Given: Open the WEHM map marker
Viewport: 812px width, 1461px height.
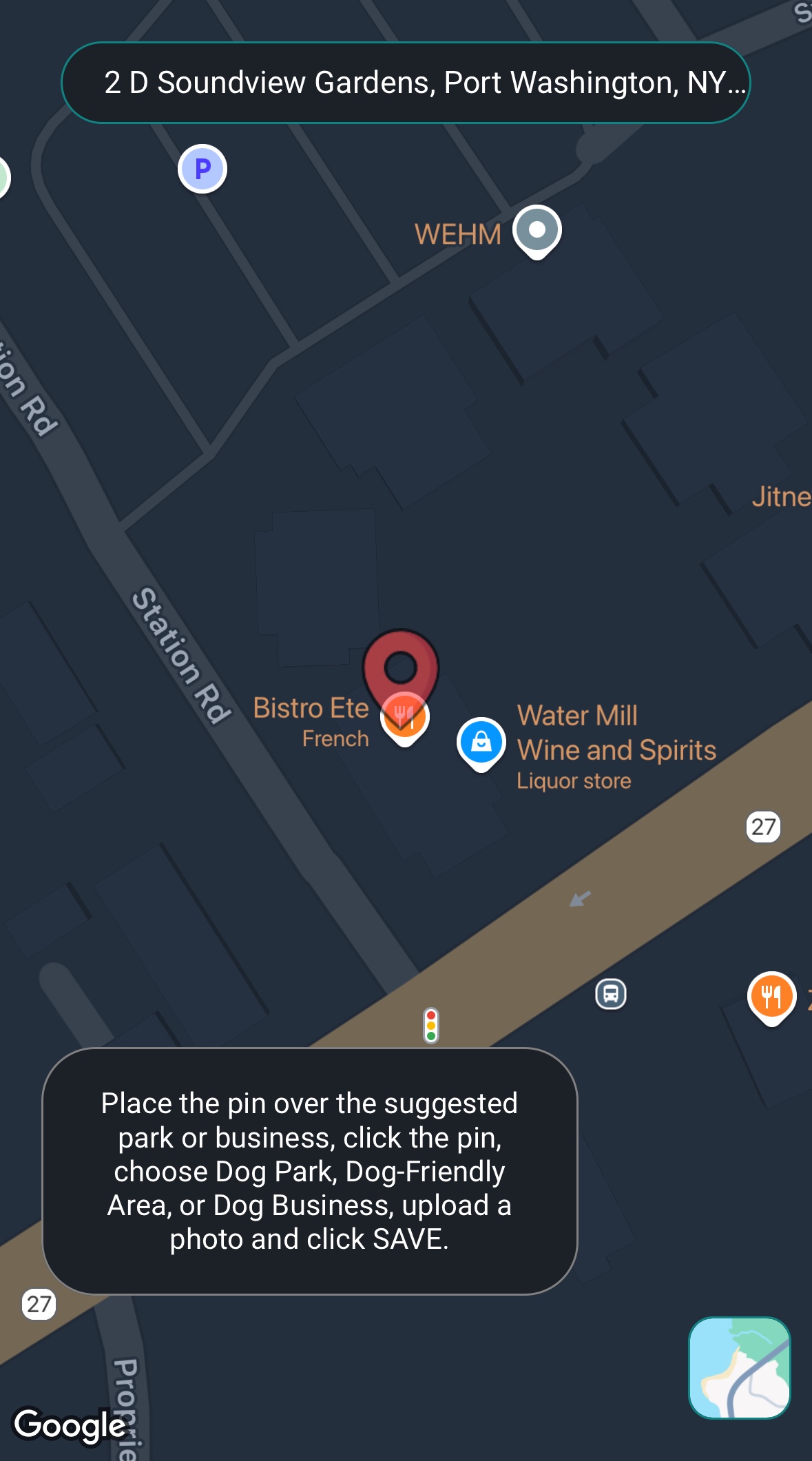Looking at the screenshot, I should click(537, 231).
